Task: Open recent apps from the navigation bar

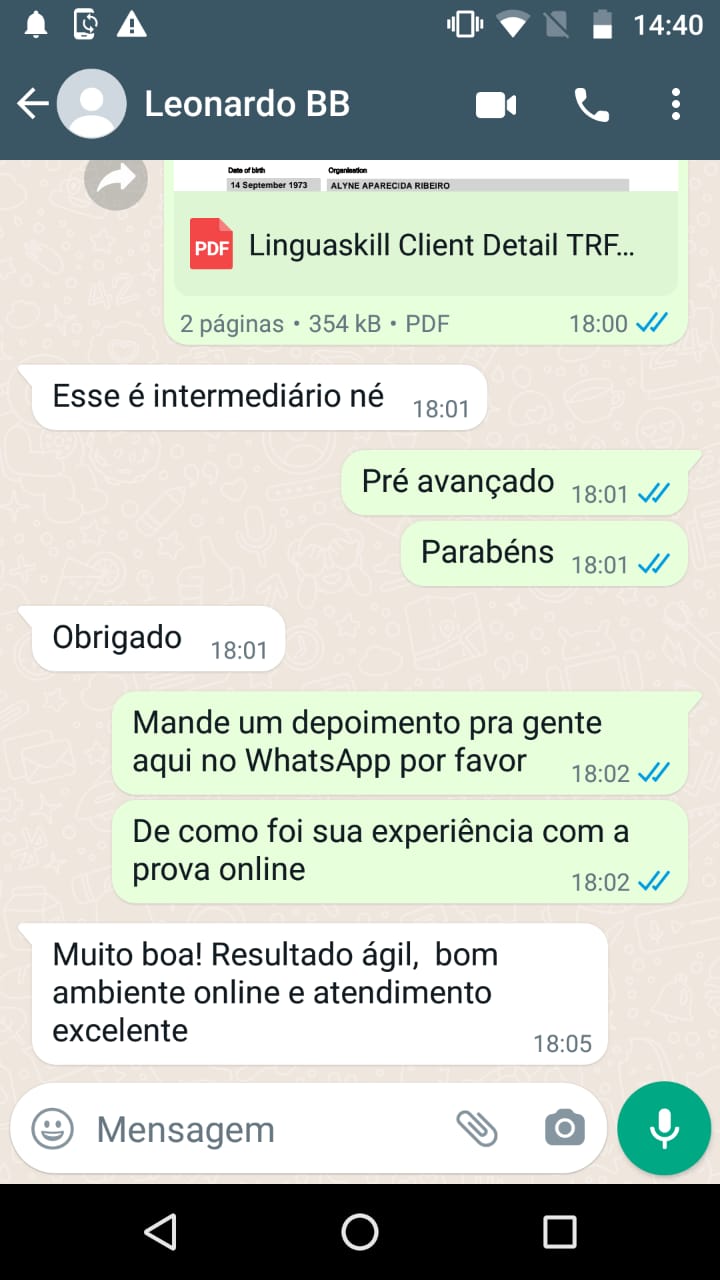Action: [x=560, y=1232]
